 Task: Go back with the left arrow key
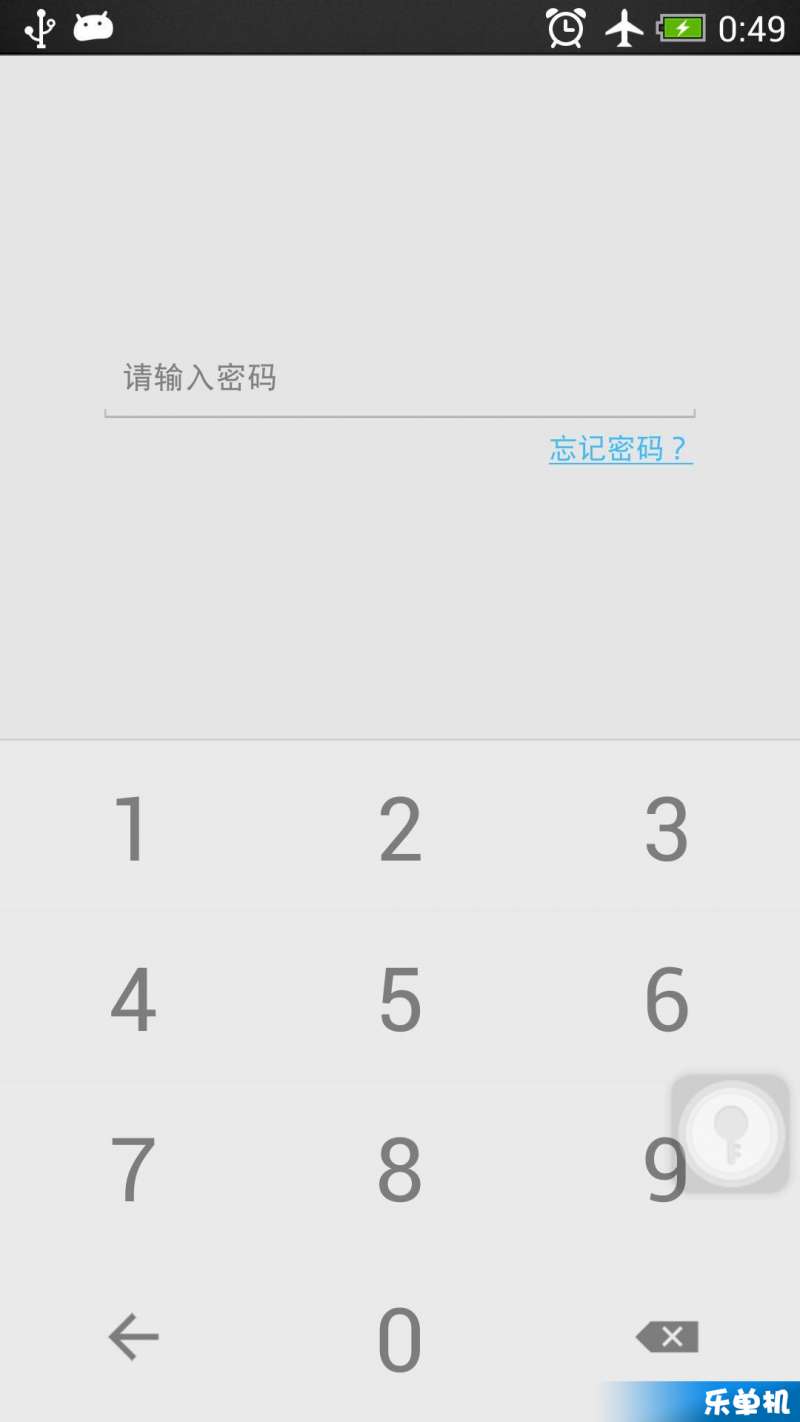133,1337
